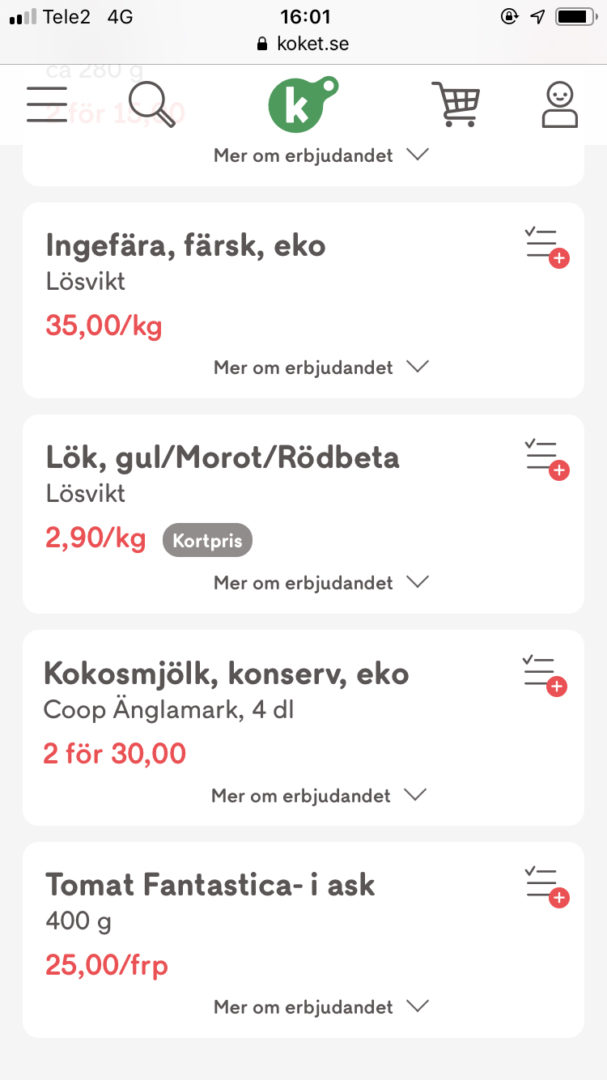The width and height of the screenshot is (607, 1080).
Task: Expand offer details for Ingefära, färsk, eko
Action: (x=321, y=368)
